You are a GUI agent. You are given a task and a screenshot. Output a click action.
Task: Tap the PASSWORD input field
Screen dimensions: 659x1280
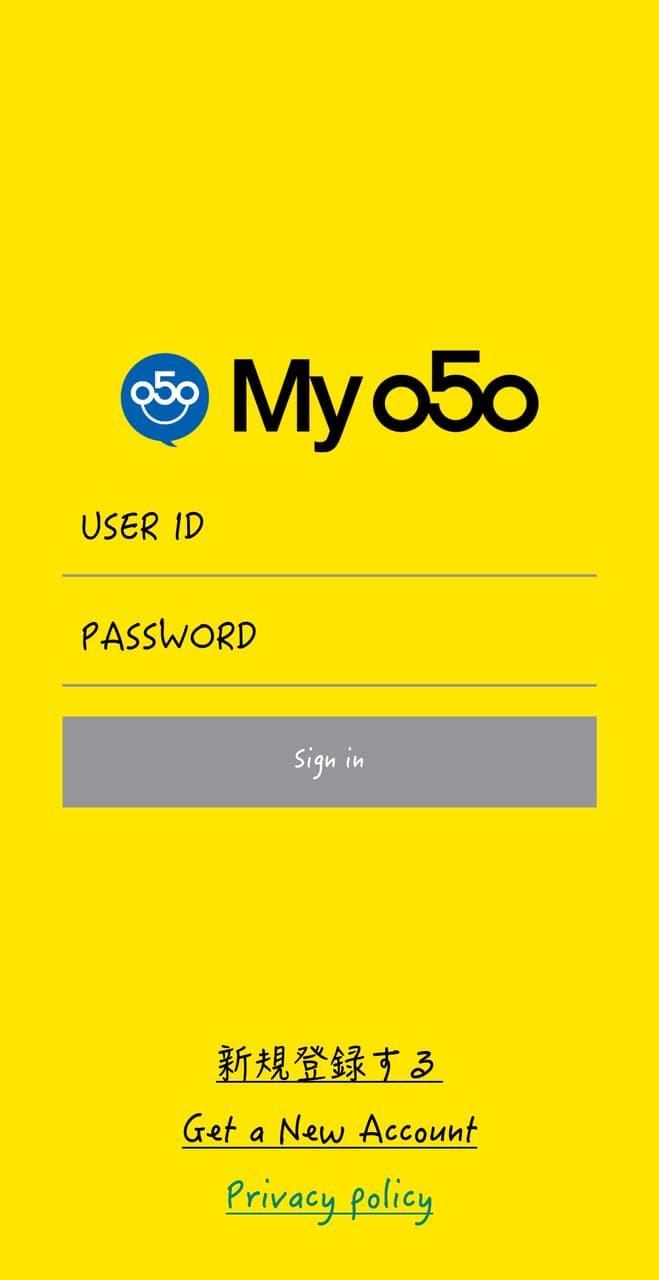(329, 637)
